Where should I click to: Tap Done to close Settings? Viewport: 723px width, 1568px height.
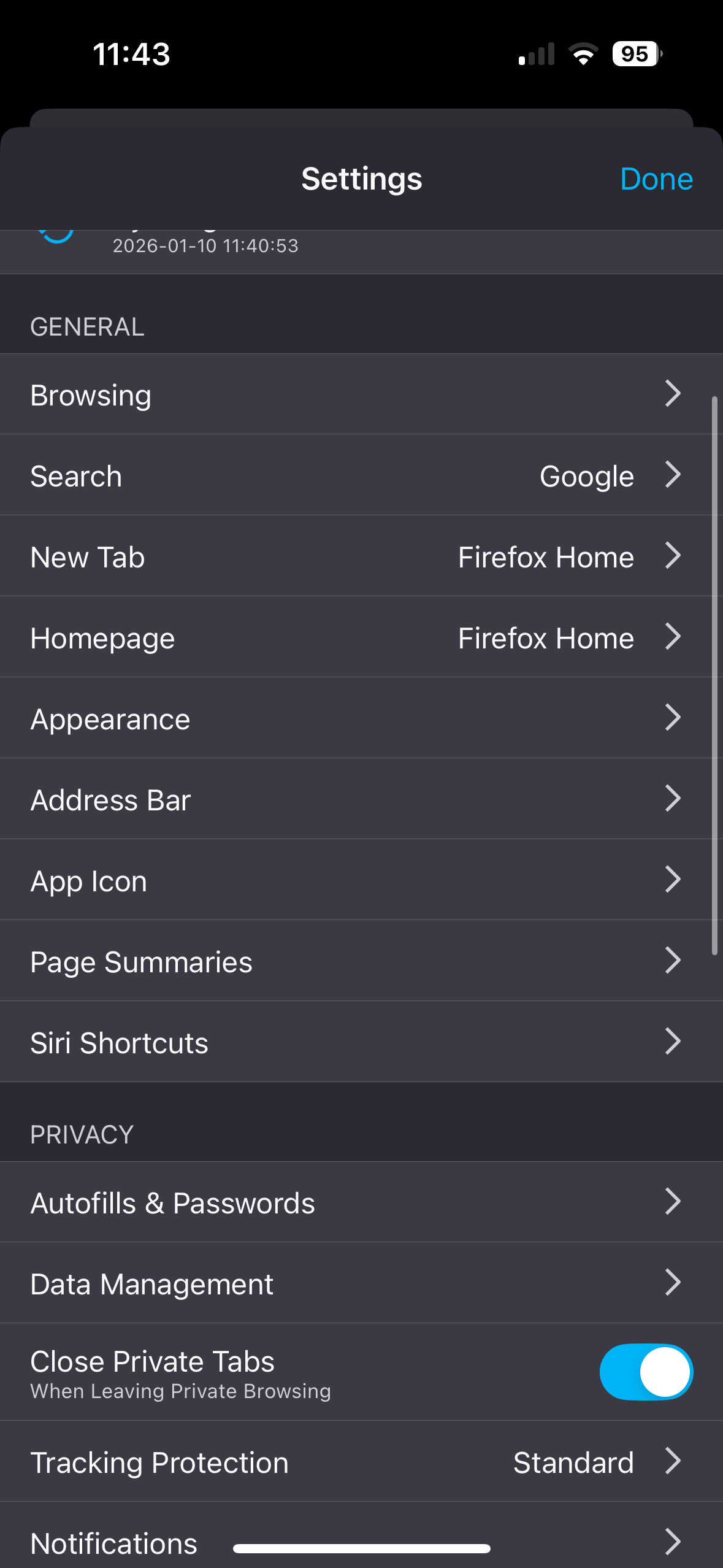(656, 179)
